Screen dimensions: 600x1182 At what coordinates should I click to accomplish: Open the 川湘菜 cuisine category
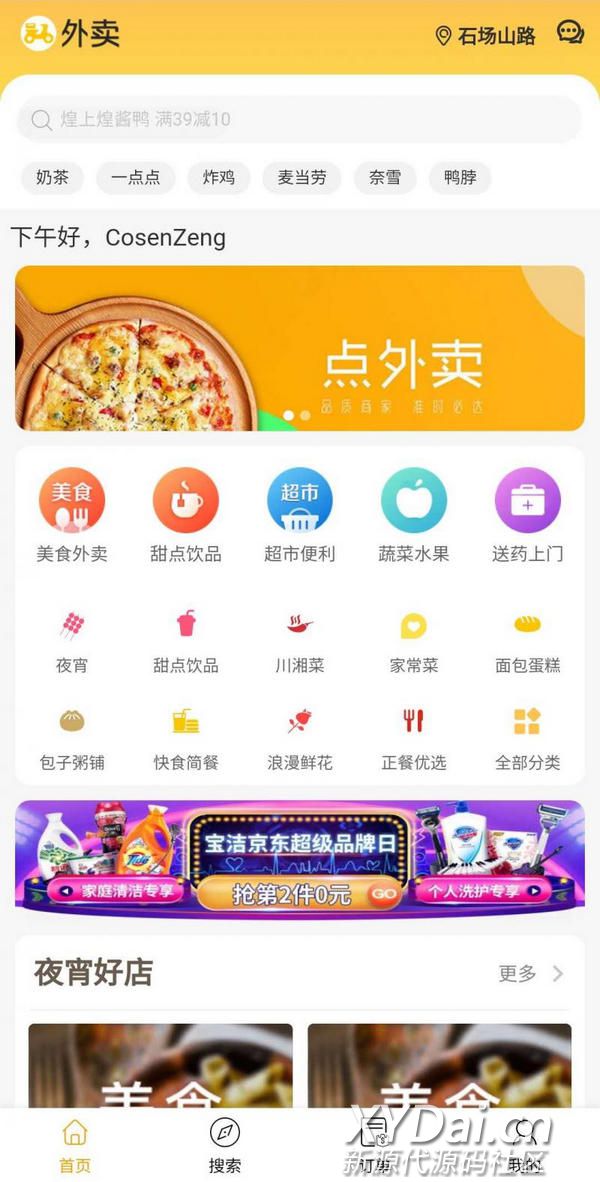[x=299, y=641]
